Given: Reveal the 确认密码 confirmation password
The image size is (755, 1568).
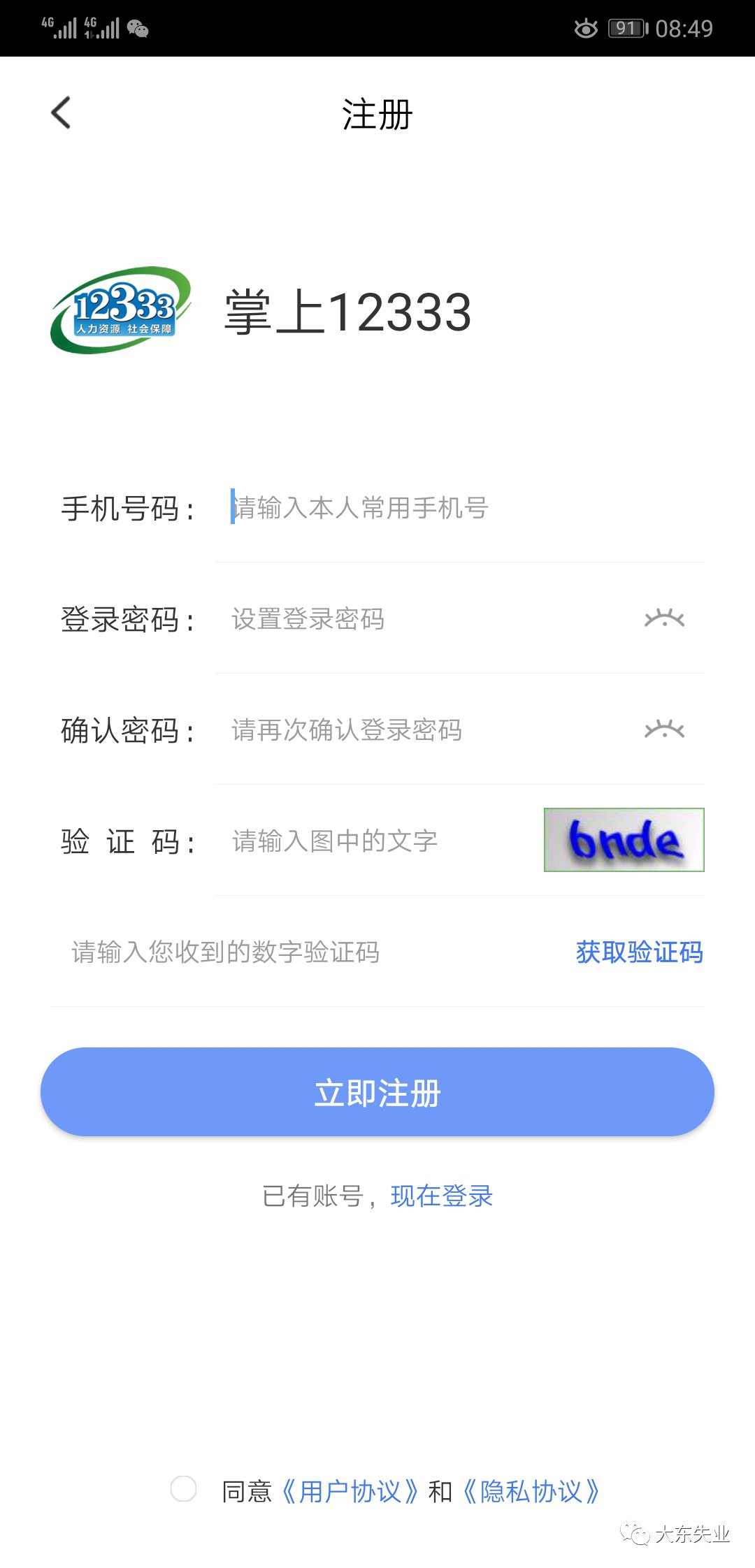Looking at the screenshot, I should tap(664, 729).
